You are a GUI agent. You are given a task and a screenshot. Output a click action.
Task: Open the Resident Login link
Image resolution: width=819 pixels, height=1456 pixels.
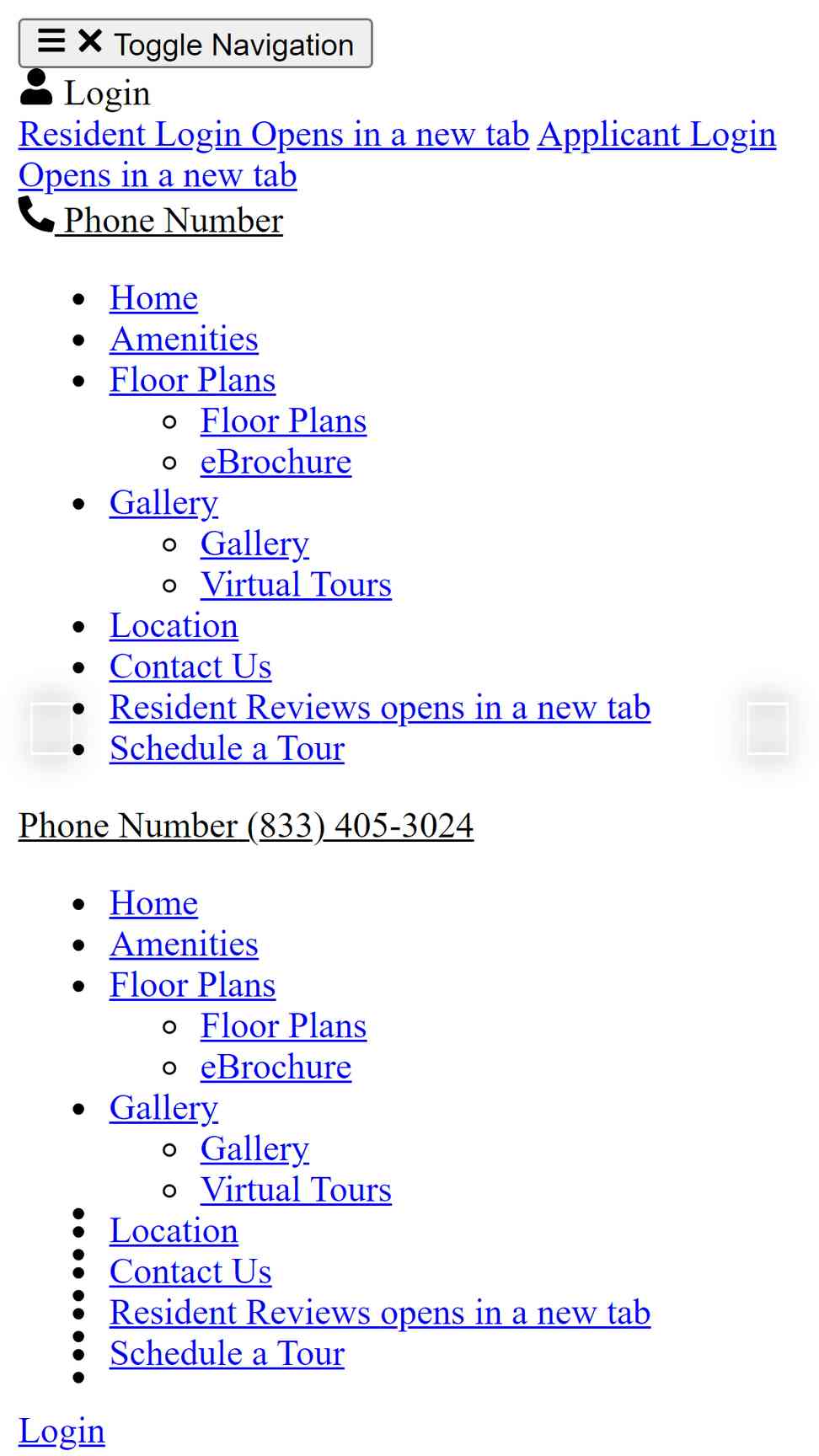pyautogui.click(x=274, y=134)
